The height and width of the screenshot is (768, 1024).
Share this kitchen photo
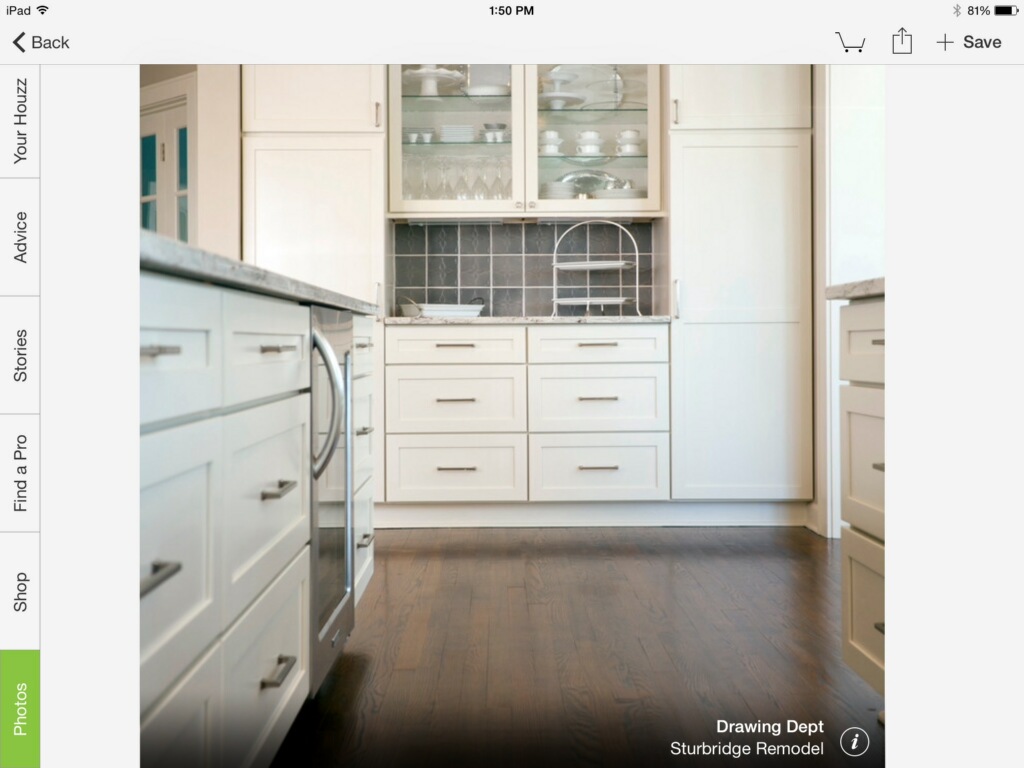coord(902,41)
